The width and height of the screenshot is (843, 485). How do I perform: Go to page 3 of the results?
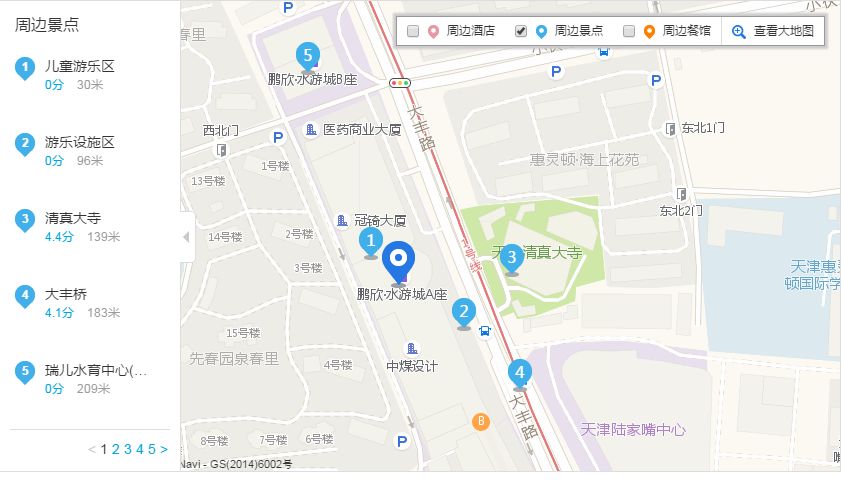tap(128, 449)
